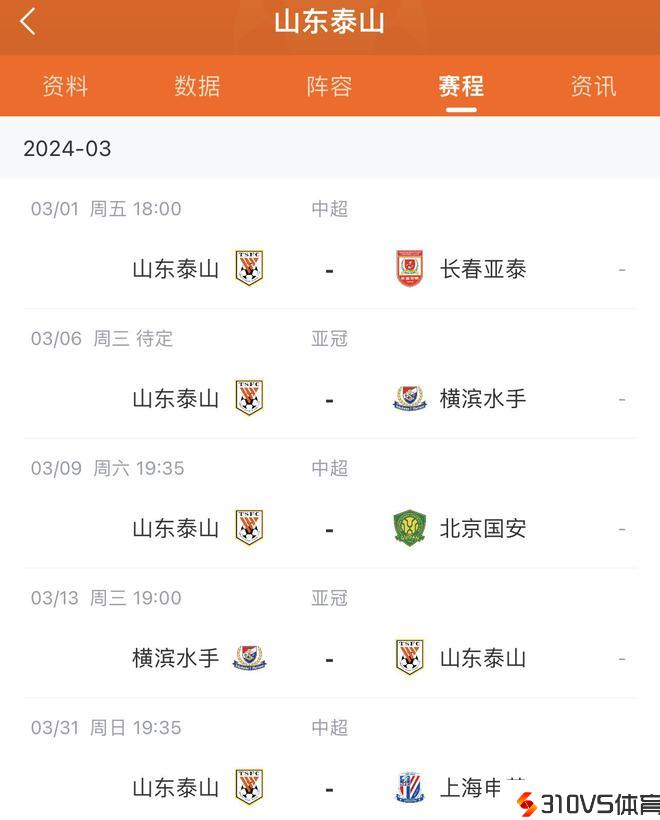Go back using the top-left arrow

28,22
